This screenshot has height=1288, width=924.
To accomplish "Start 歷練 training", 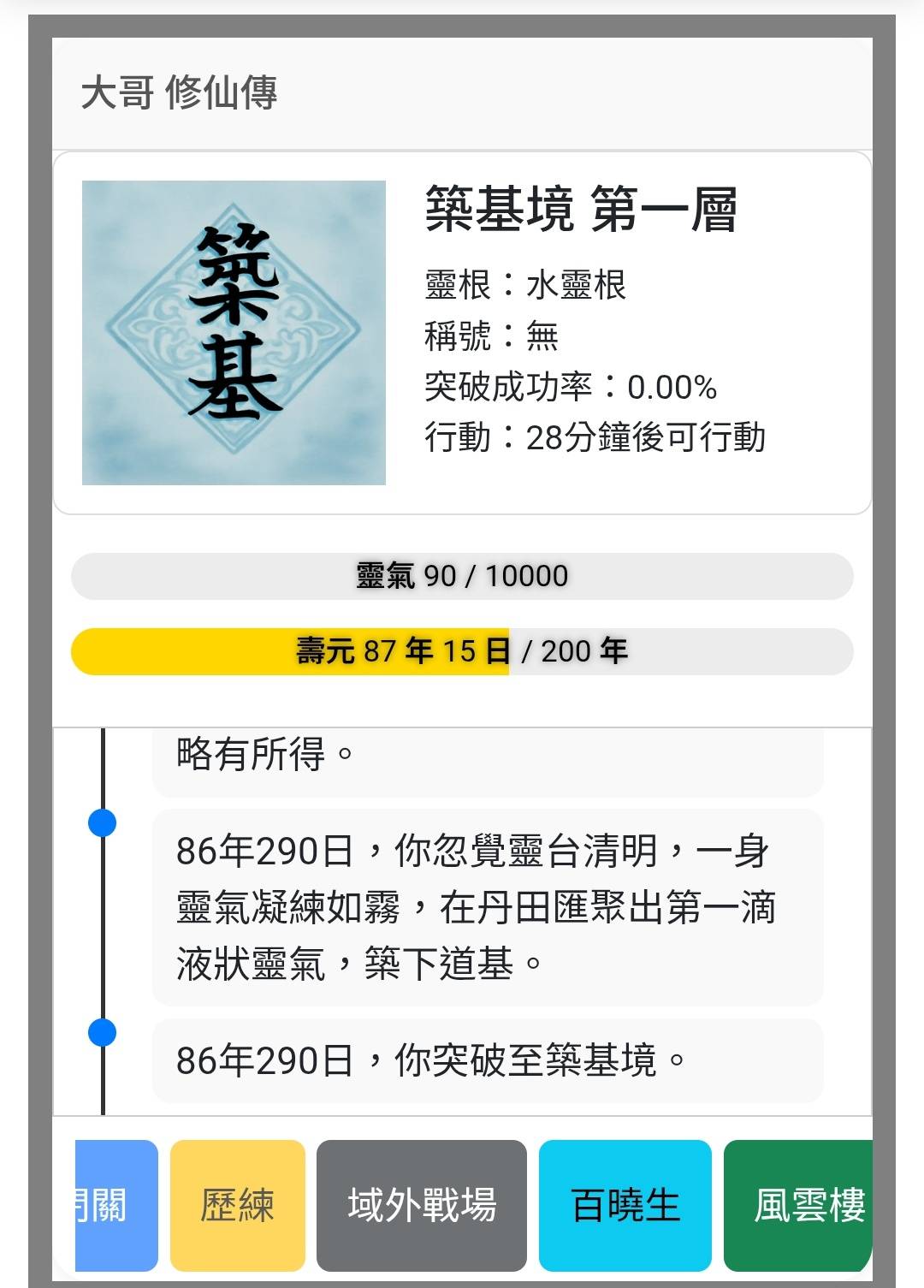I will click(x=237, y=1205).
